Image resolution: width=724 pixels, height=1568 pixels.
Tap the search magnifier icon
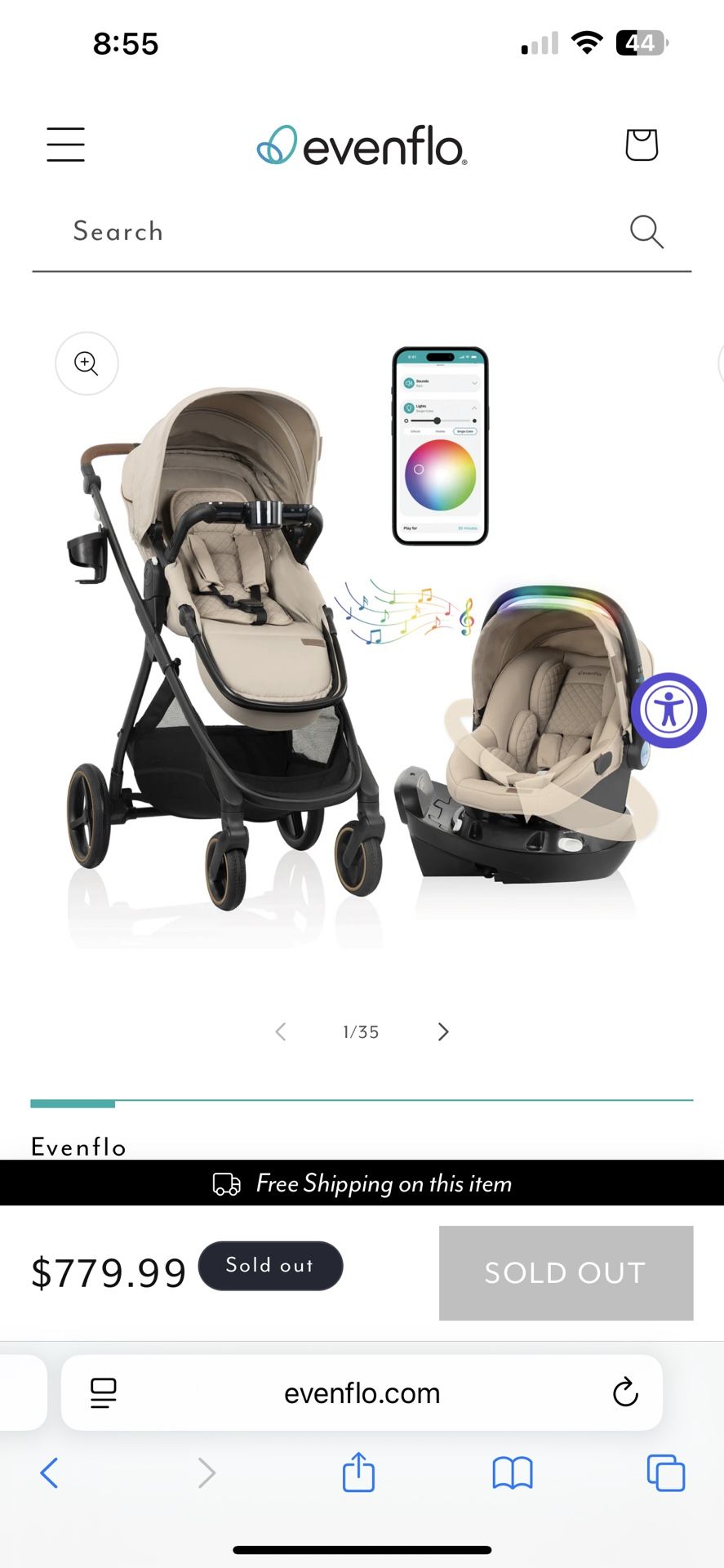click(x=646, y=232)
